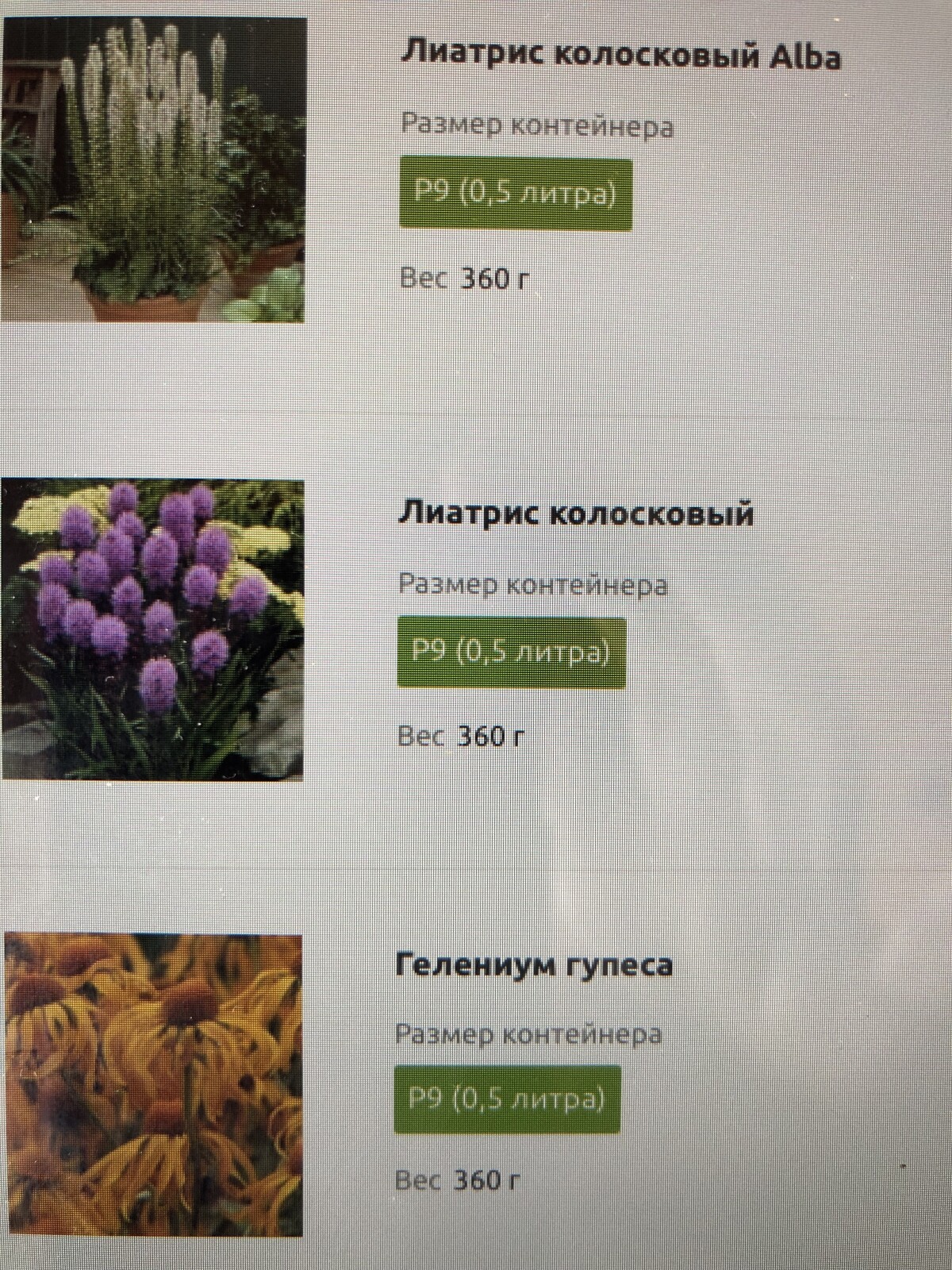Open the purple Лиатрис колосковый product photo

point(152,630)
